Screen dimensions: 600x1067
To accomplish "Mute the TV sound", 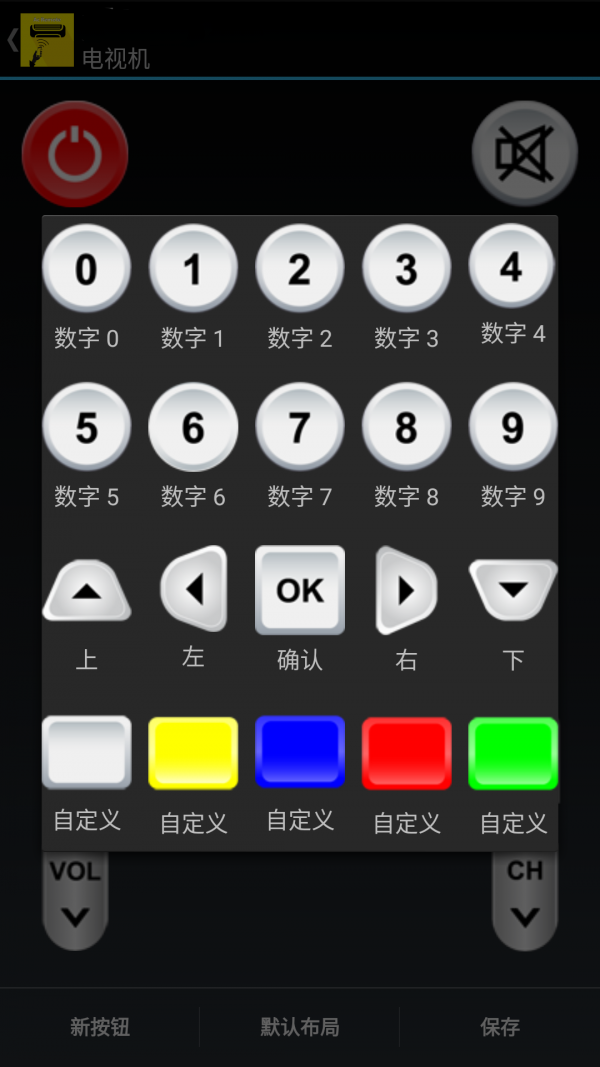I will pos(525,154).
